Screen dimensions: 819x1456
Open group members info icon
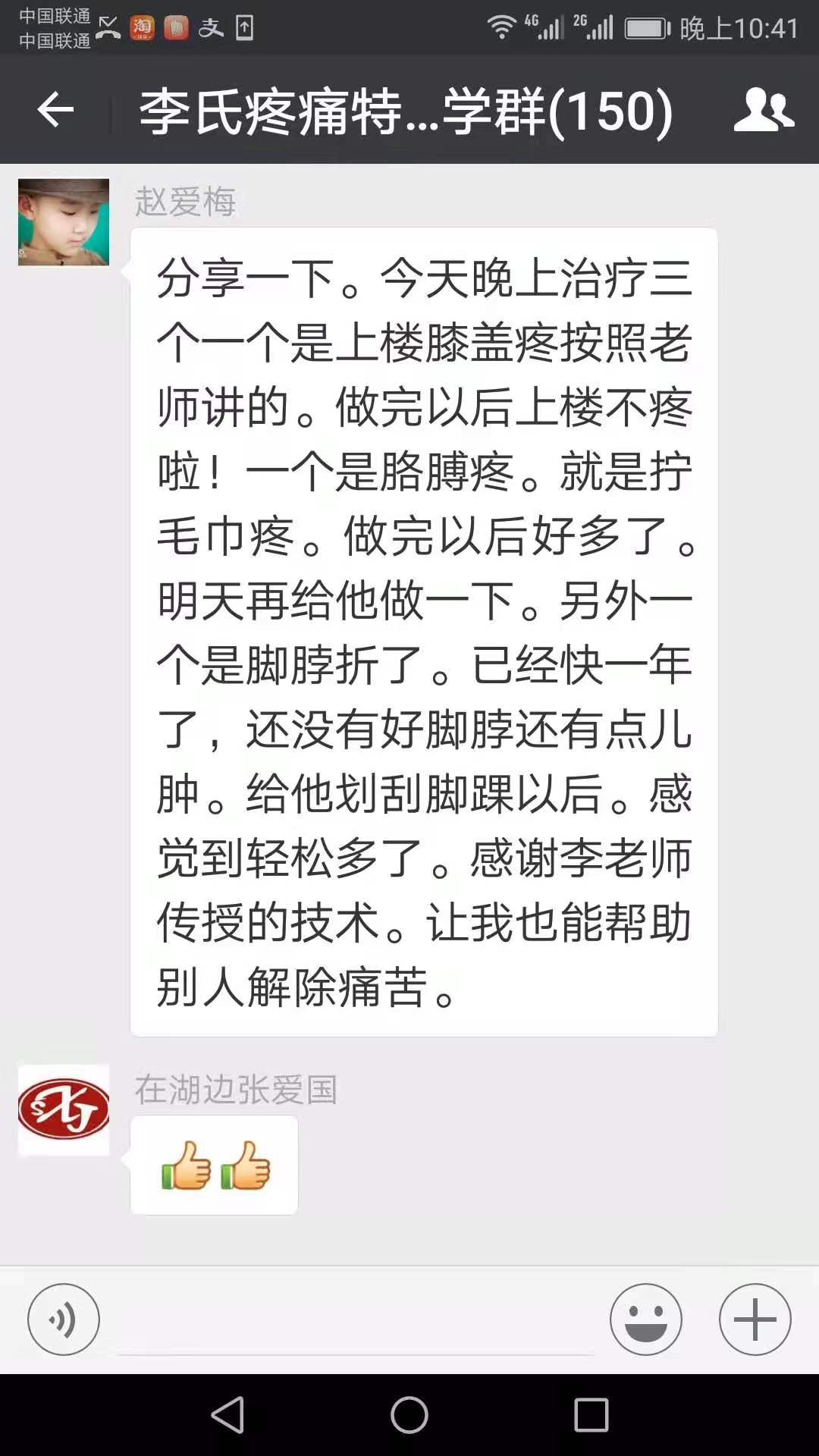[764, 111]
